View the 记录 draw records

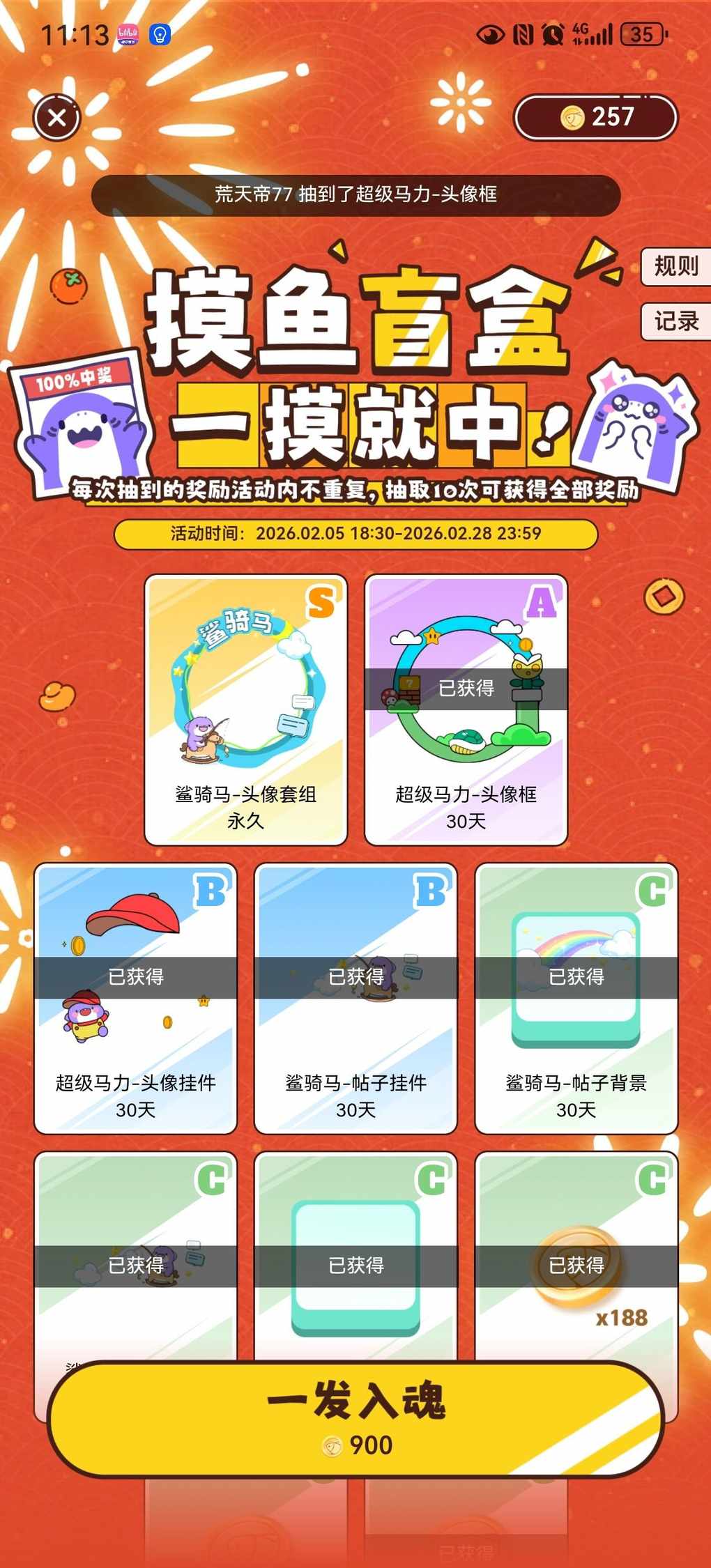point(675,321)
